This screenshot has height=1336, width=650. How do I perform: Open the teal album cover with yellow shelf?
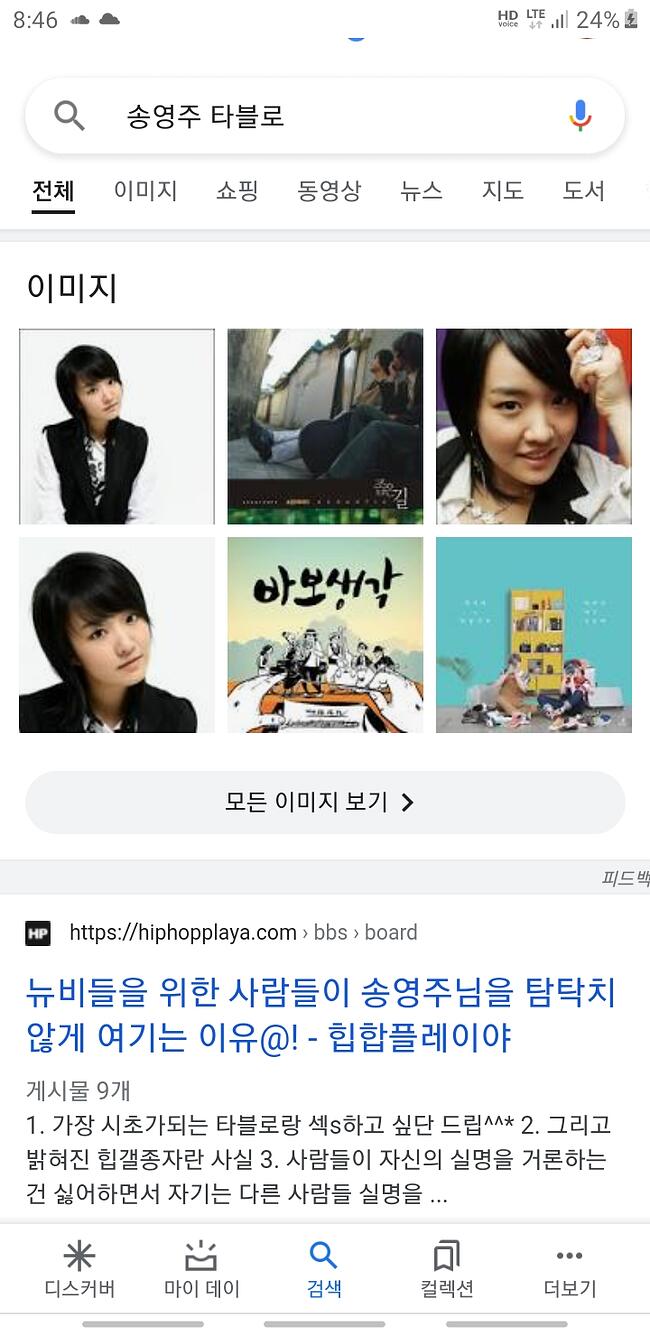point(534,635)
